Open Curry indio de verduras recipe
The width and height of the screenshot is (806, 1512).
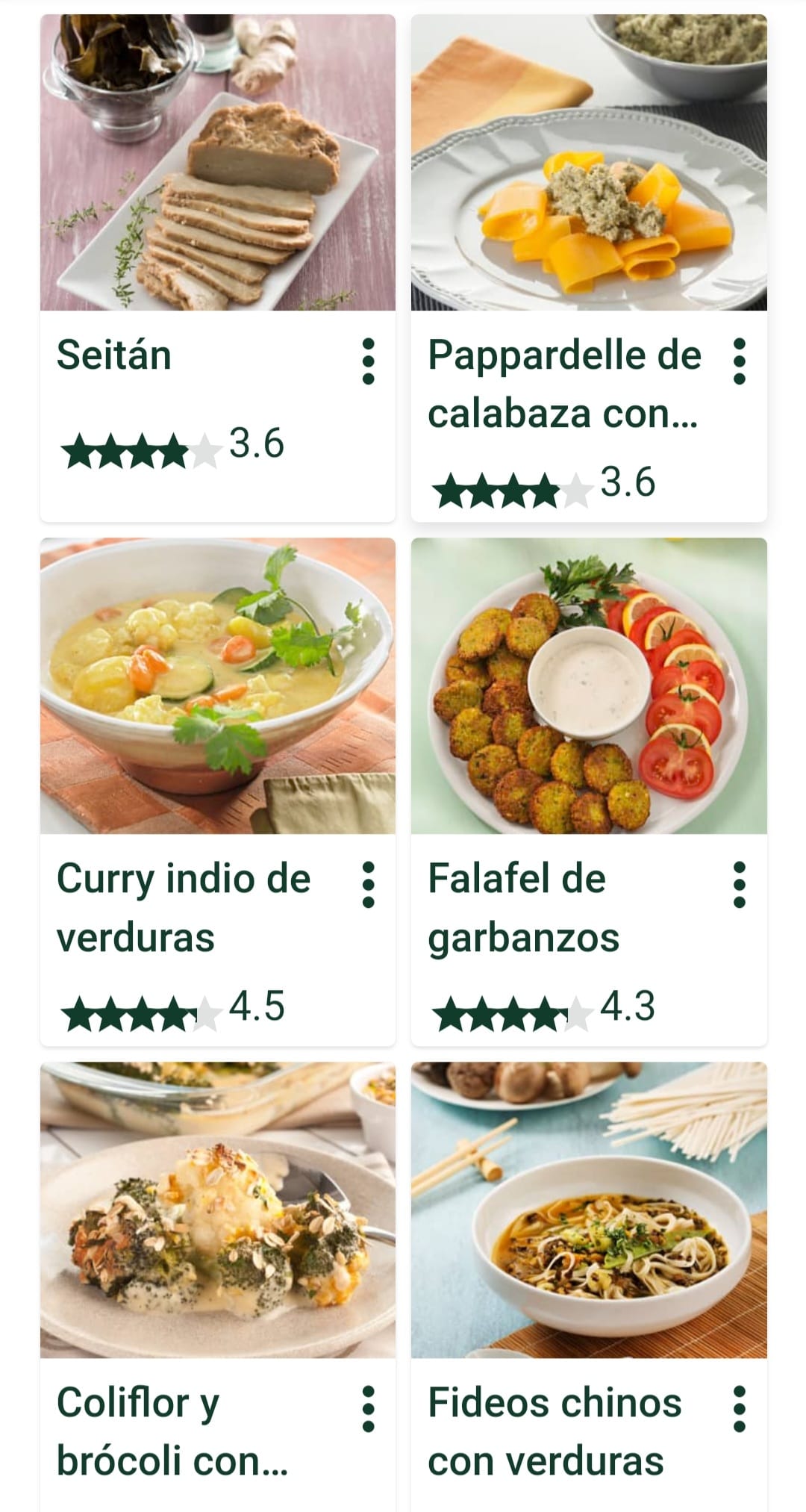[217, 685]
